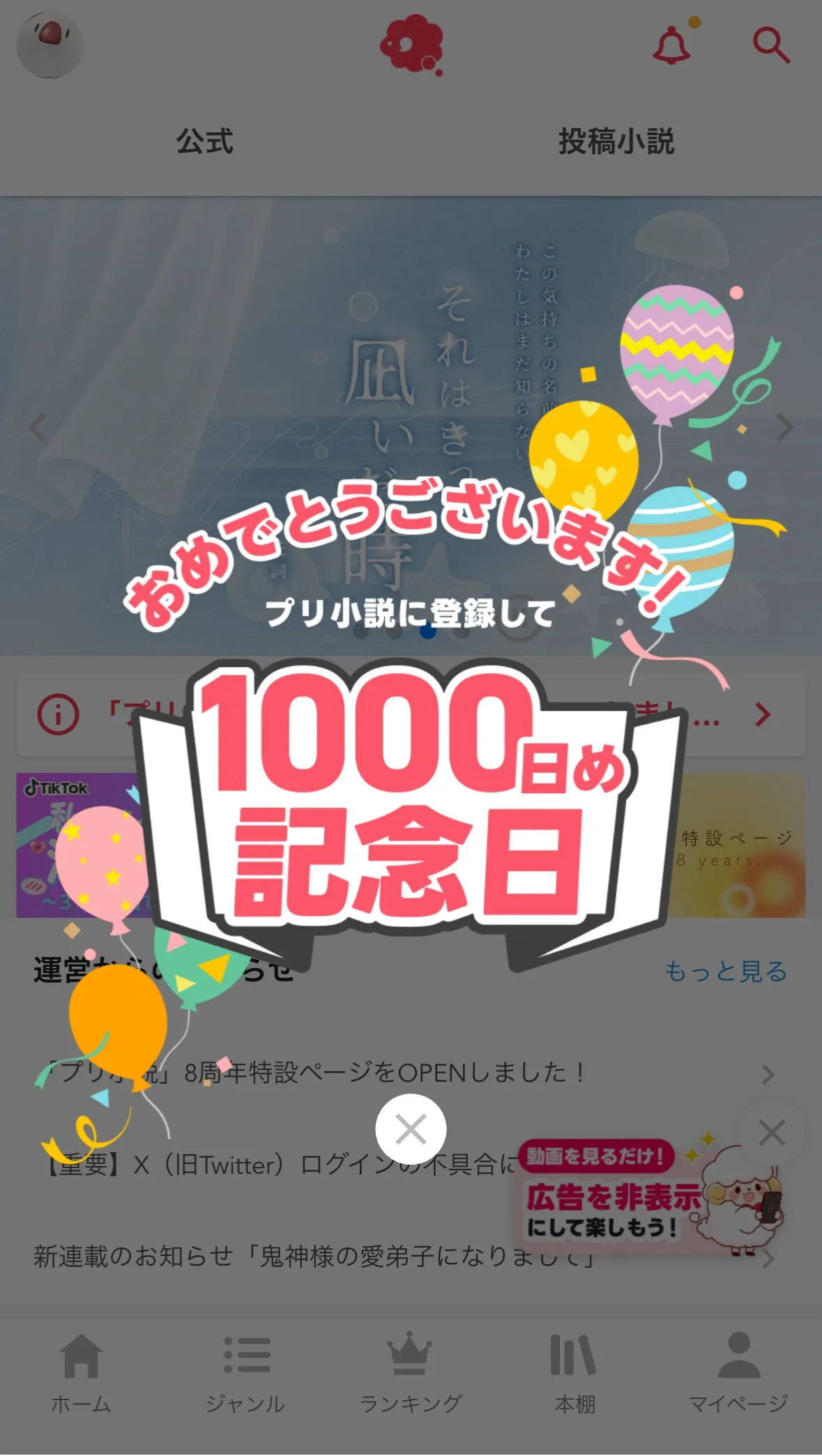Image resolution: width=822 pixels, height=1456 pixels.
Task: Open the 新連載のお知らせ 鬼神様の愛弟子 notice
Action: (314, 1257)
